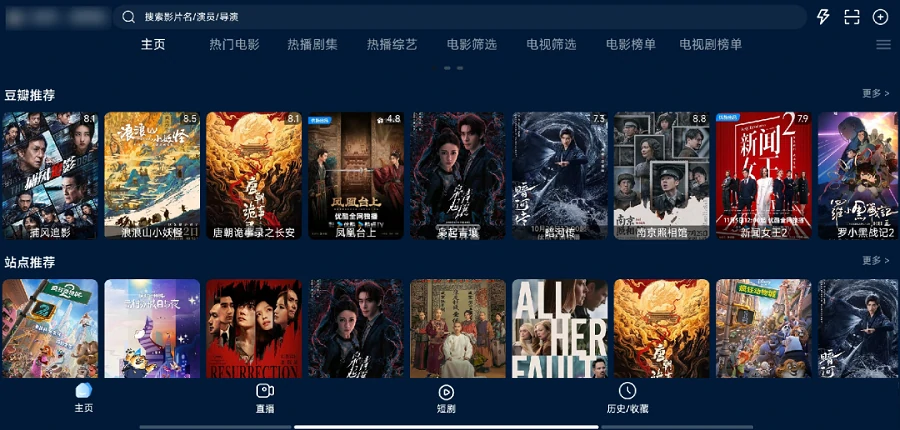Go to the 电视筛选 tab

pos(552,45)
